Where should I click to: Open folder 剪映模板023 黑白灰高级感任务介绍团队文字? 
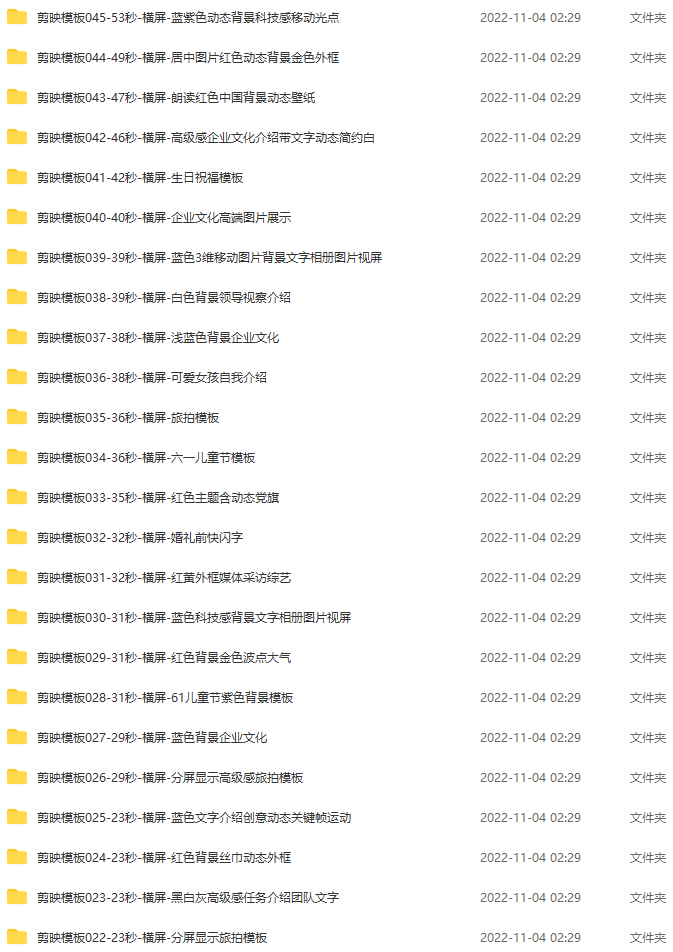coord(187,898)
